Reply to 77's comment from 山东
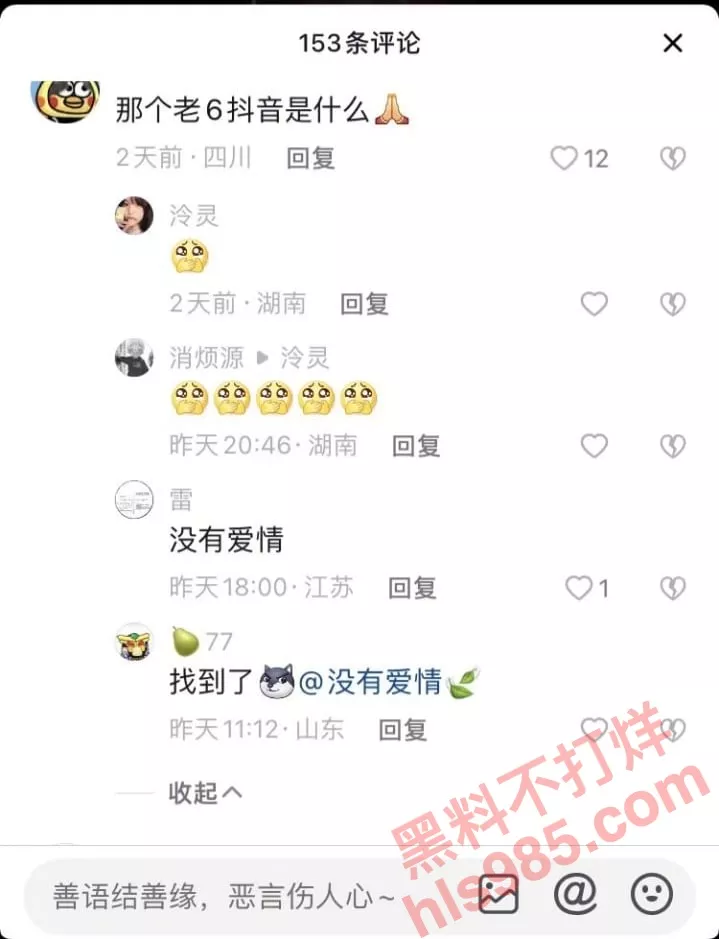The width and height of the screenshot is (719, 939). click(403, 730)
